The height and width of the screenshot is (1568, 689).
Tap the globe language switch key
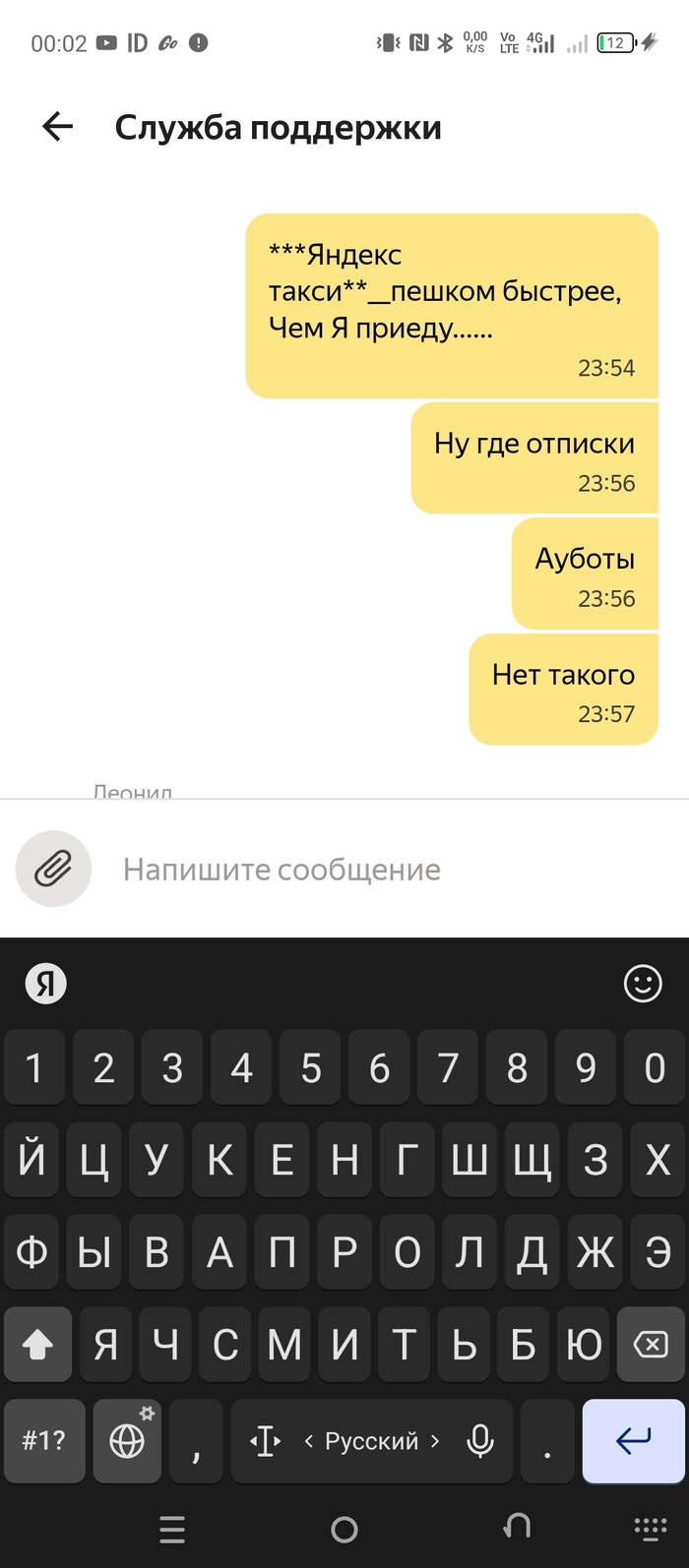[127, 1441]
